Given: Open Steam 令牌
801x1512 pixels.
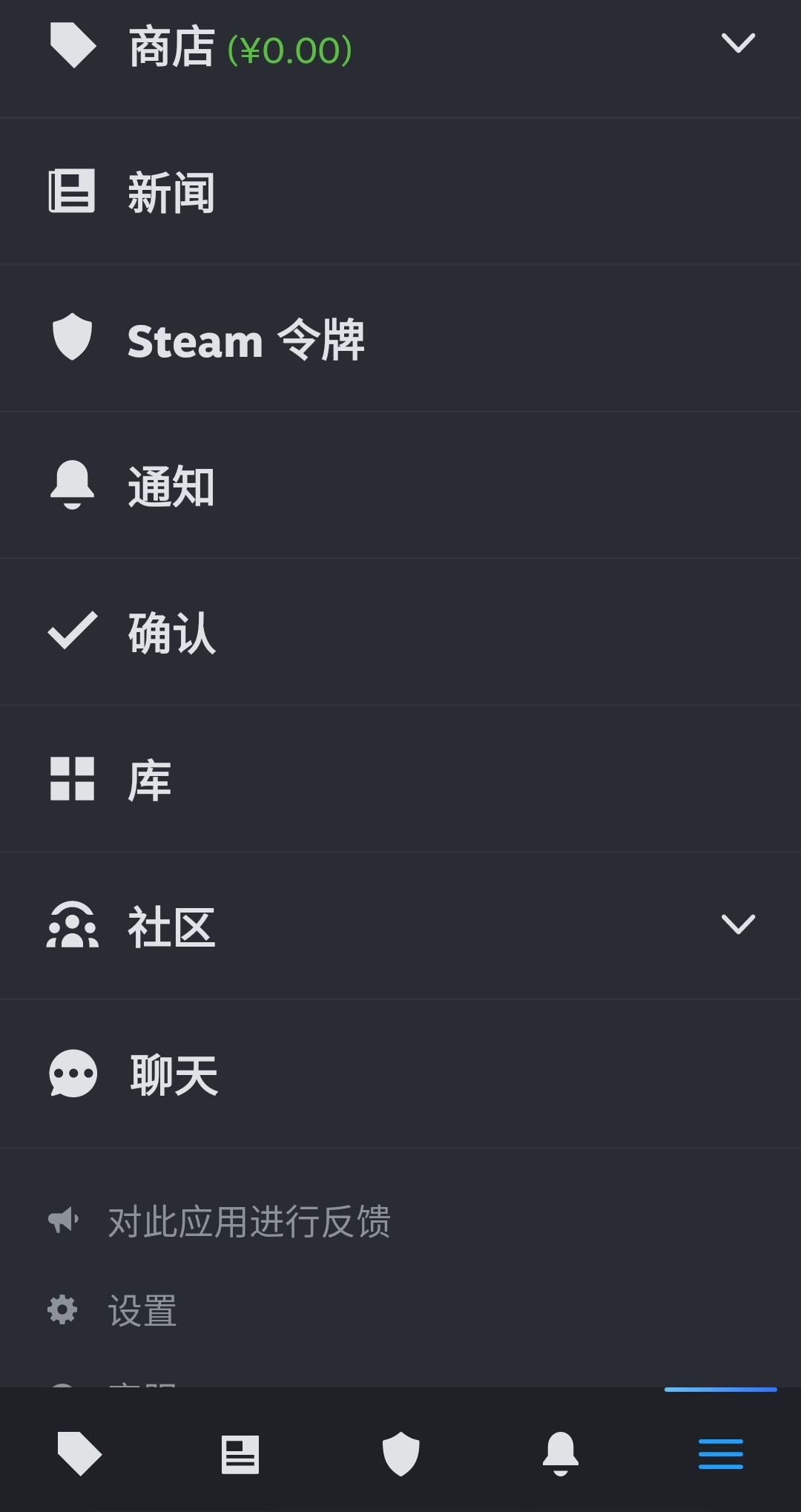Looking at the screenshot, I should (x=245, y=340).
